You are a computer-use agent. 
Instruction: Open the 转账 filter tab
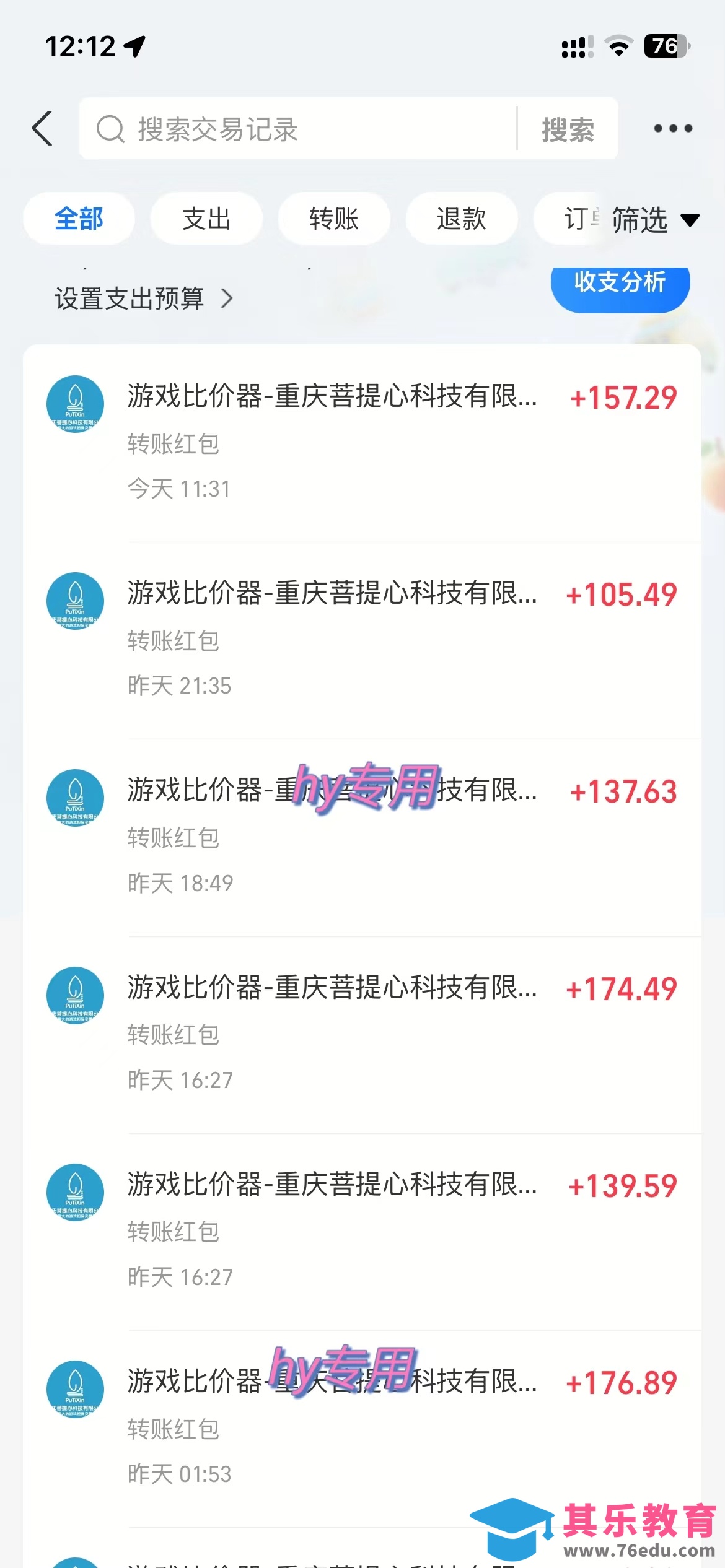click(334, 219)
